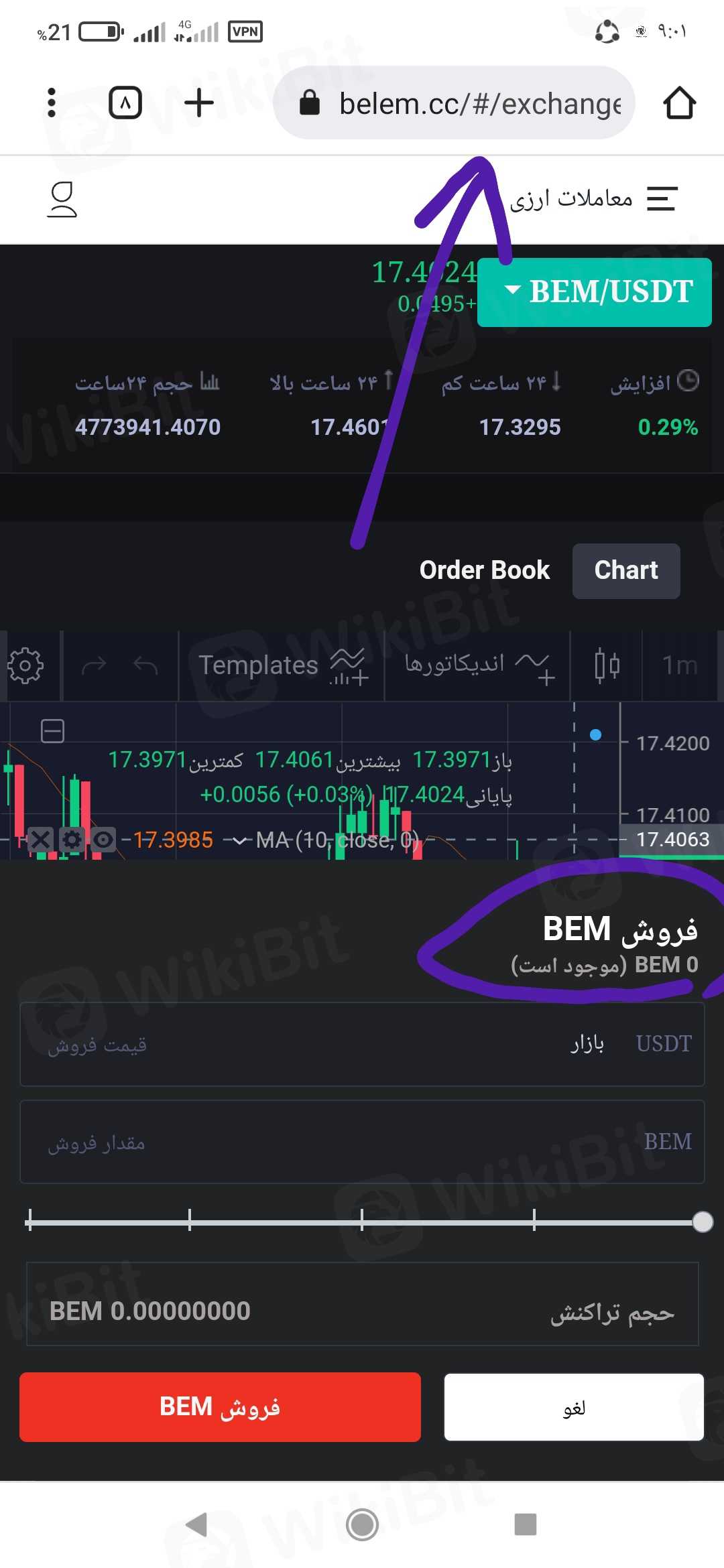Viewport: 724px width, 1568px height.
Task: Expand the BEM/USDT pair dropdown
Action: tap(594, 292)
